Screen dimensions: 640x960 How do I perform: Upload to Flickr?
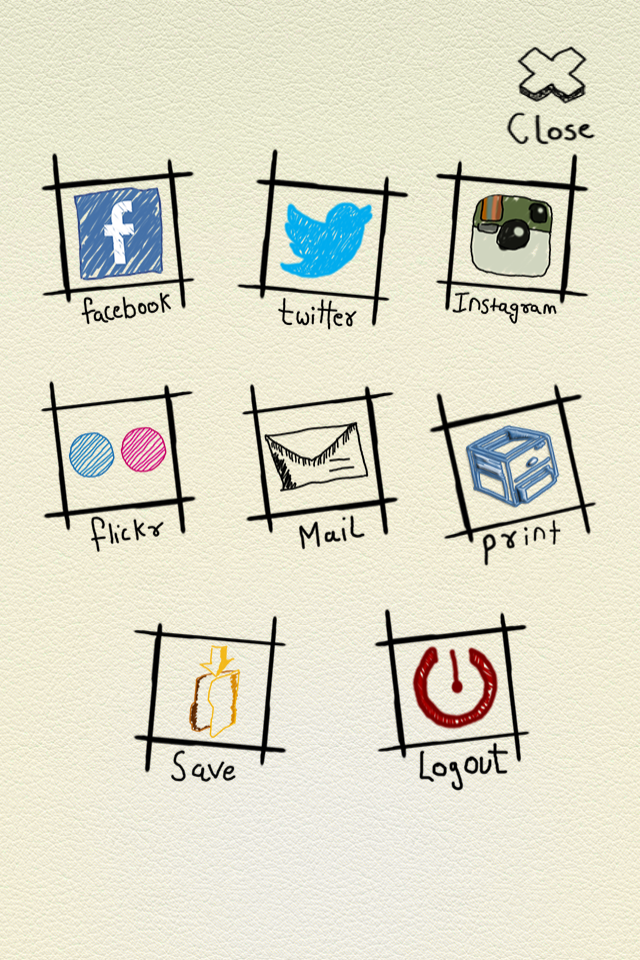tap(117, 452)
